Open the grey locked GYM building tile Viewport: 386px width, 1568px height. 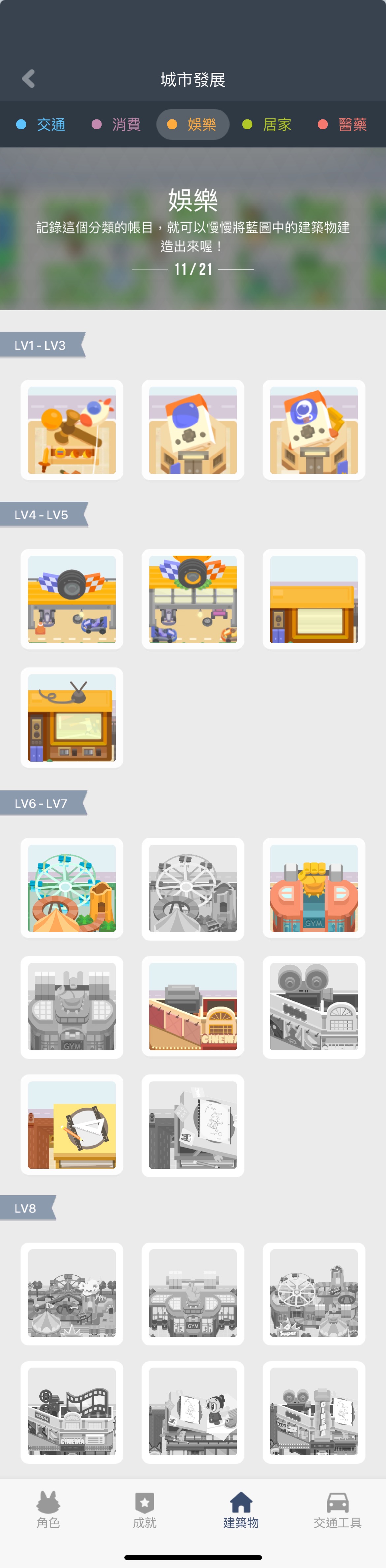click(72, 1006)
